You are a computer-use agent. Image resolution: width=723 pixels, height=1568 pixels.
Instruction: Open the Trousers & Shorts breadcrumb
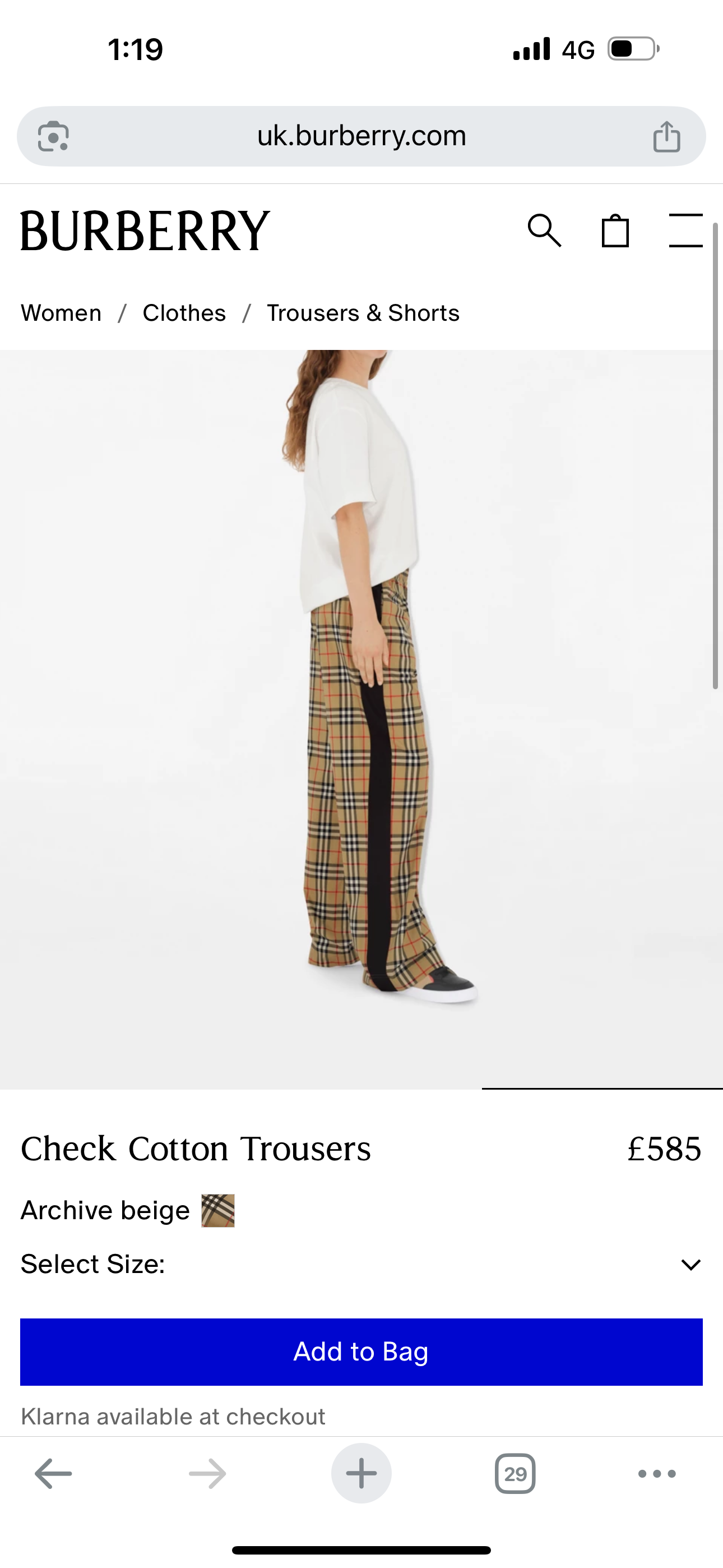click(363, 313)
